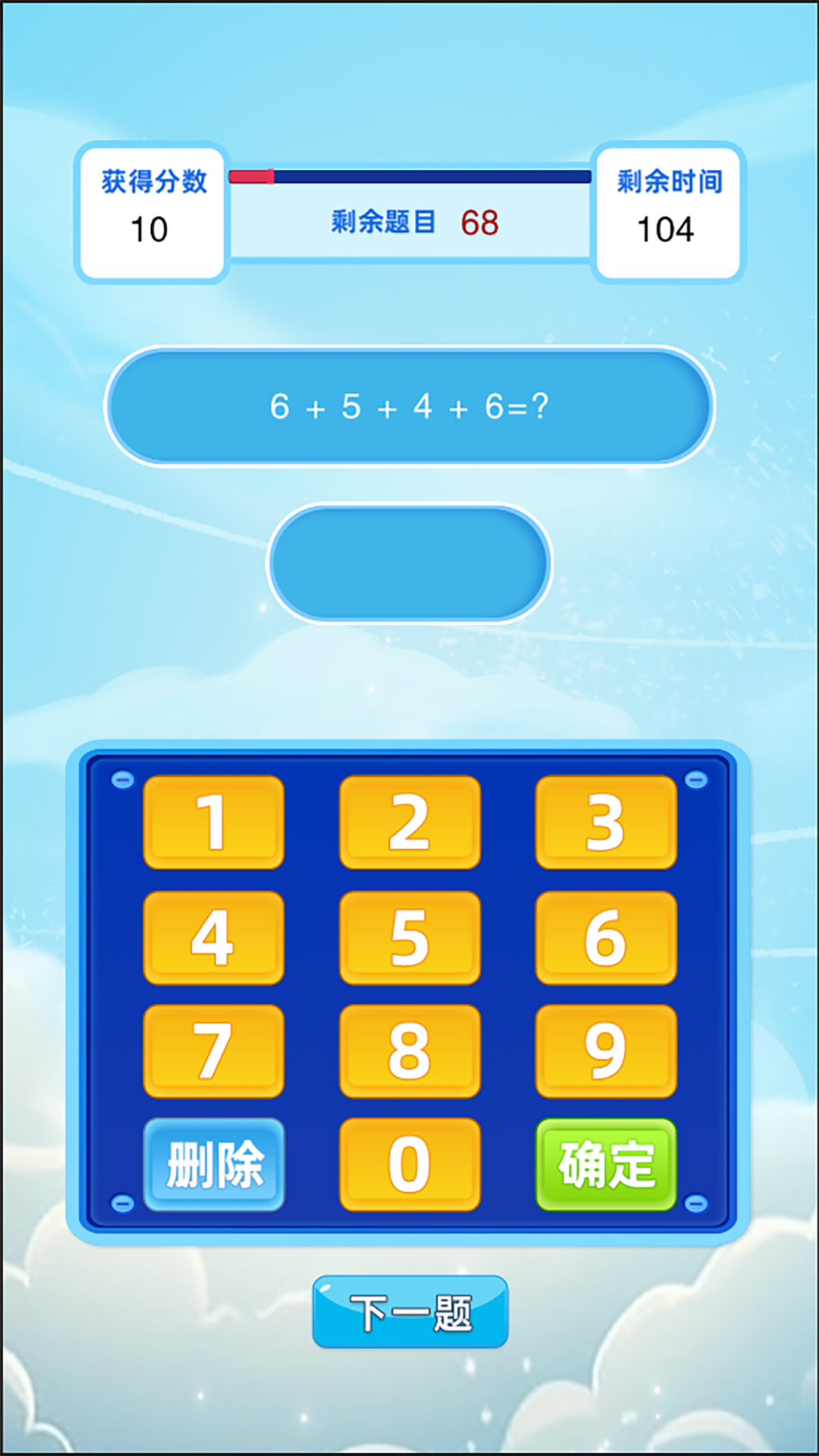Viewport: 819px width, 1456px height.
Task: Confirm the answer with 确定
Action: click(x=606, y=1164)
